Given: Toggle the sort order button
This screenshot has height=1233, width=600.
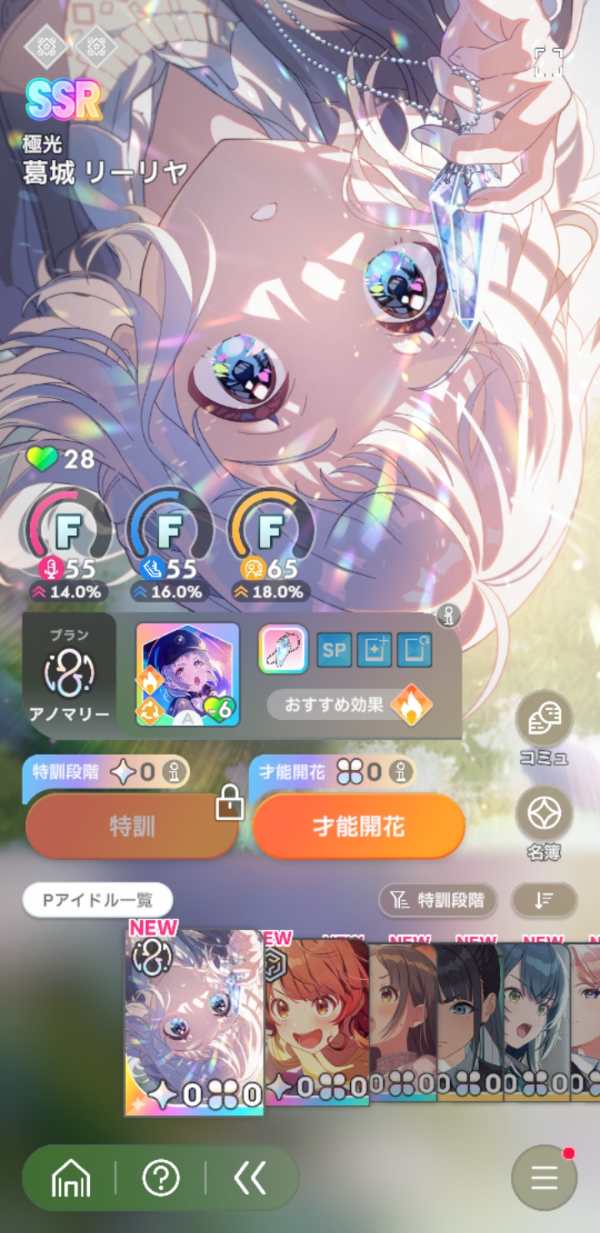Looking at the screenshot, I should tap(544, 900).
